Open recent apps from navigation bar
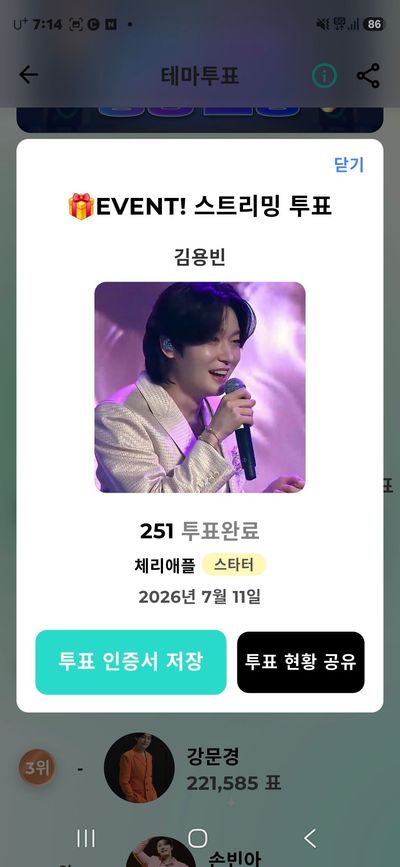This screenshot has width=400, height=867. pos(86,838)
